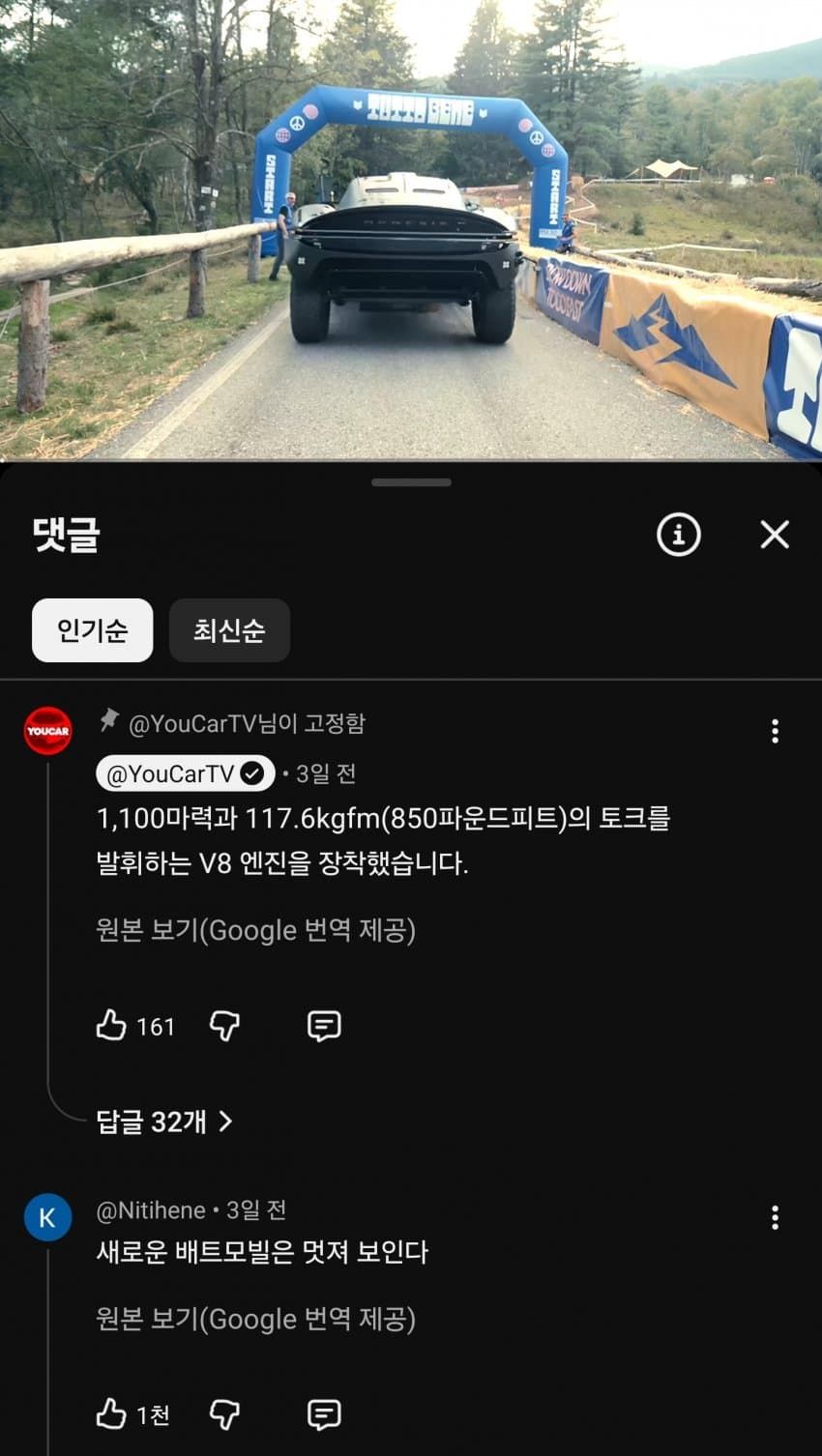Viewport: 822px width, 1456px height.
Task: Open the @YouCarTV channel name chip
Action: 186,773
